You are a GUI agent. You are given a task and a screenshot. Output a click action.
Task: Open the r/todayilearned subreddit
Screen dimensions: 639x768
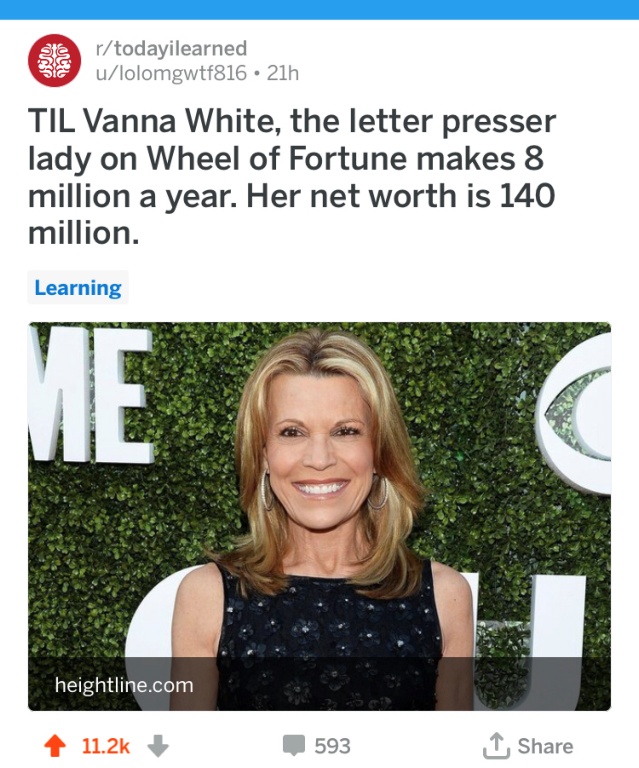170,49
